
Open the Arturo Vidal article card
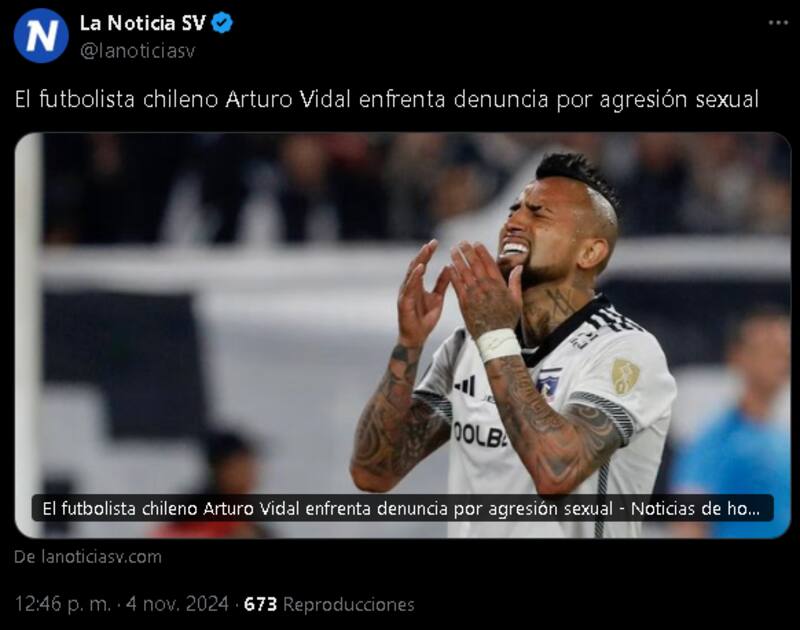(x=402, y=335)
